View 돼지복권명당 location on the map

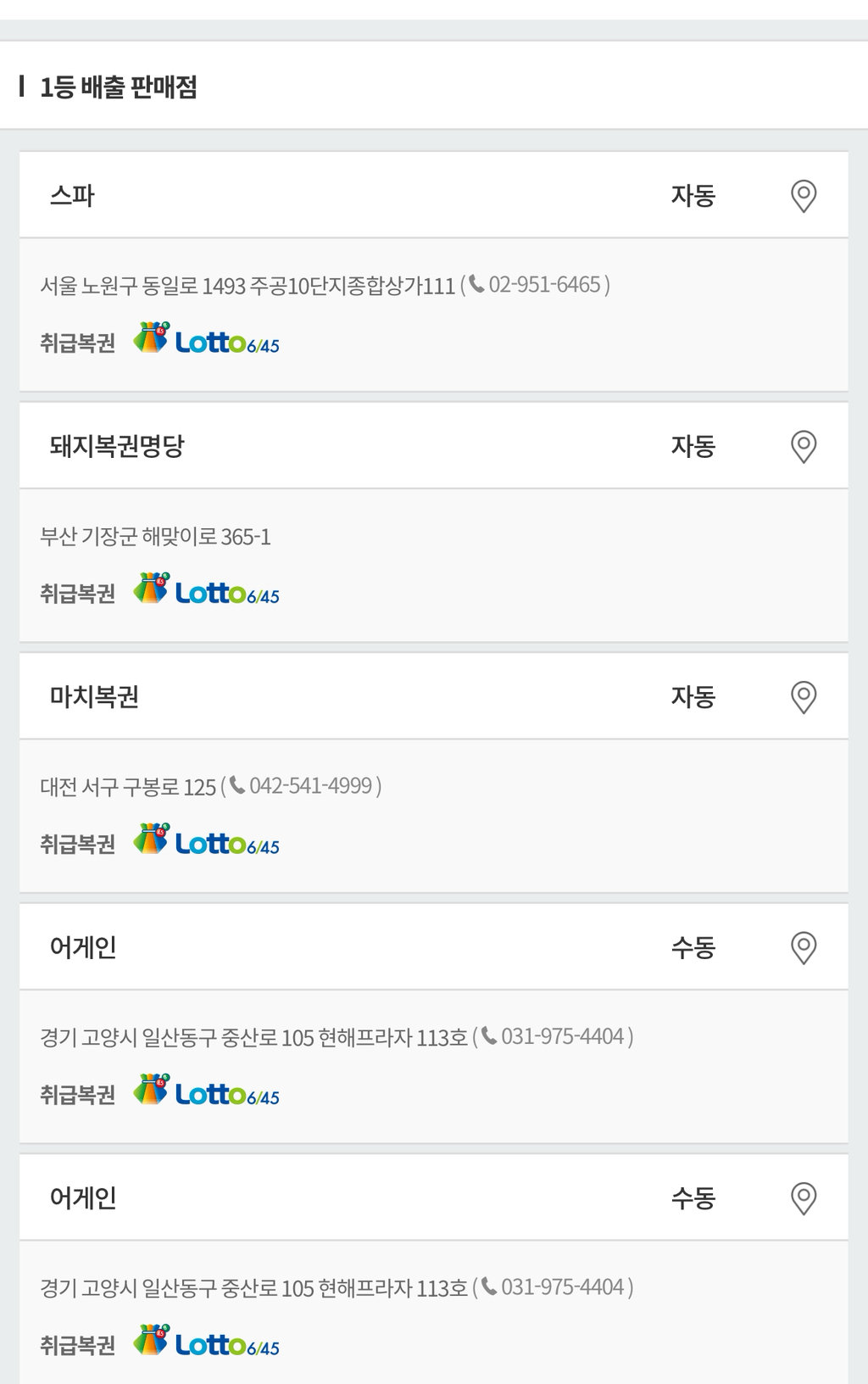803,446
